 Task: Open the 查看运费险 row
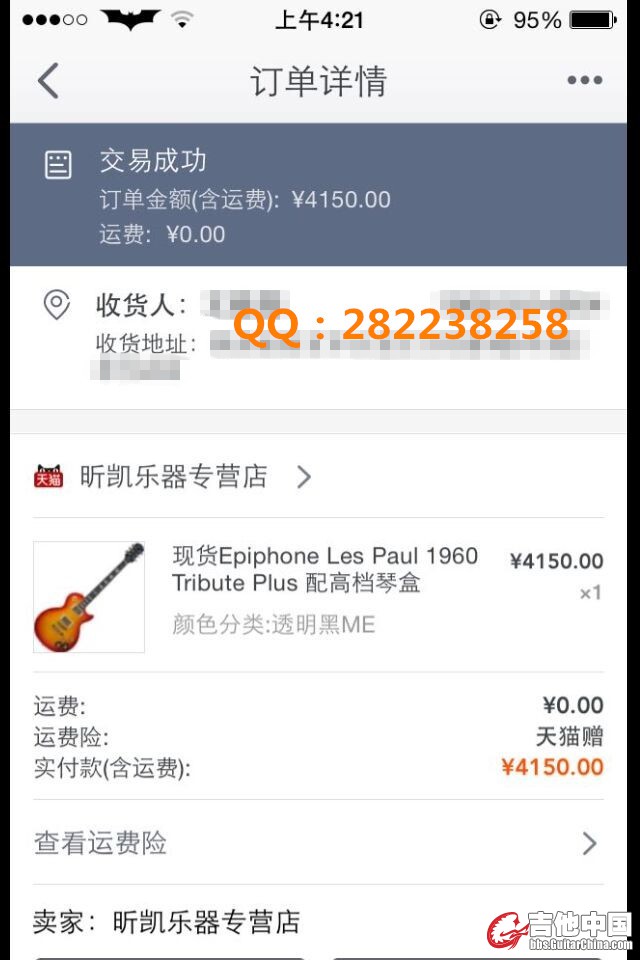tap(318, 843)
